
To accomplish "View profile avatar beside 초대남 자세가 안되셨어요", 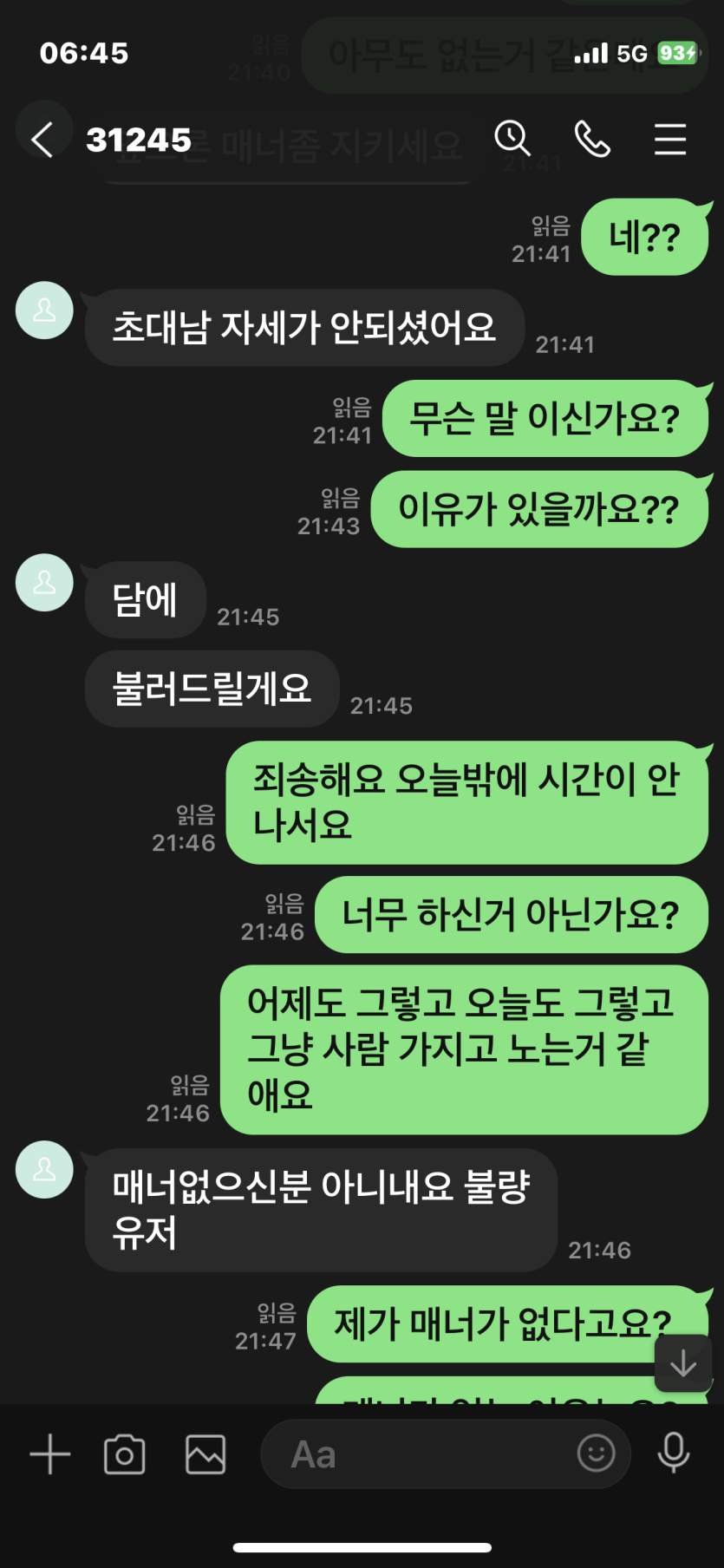I will click(44, 310).
